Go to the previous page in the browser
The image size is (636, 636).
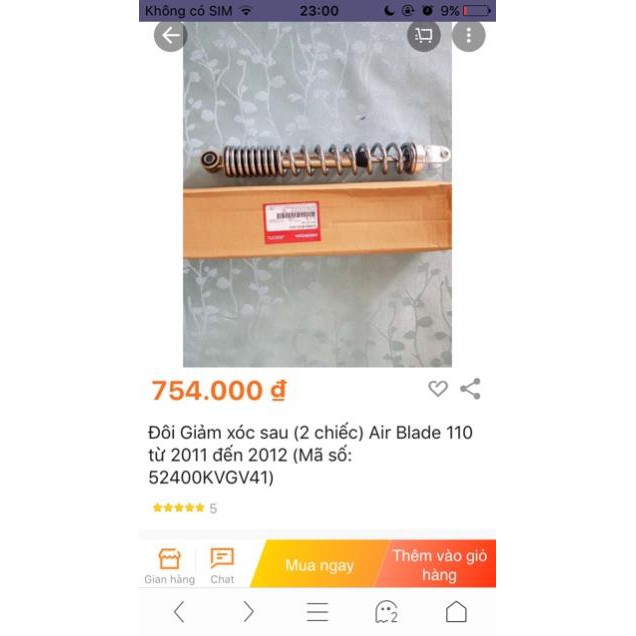click(x=179, y=612)
